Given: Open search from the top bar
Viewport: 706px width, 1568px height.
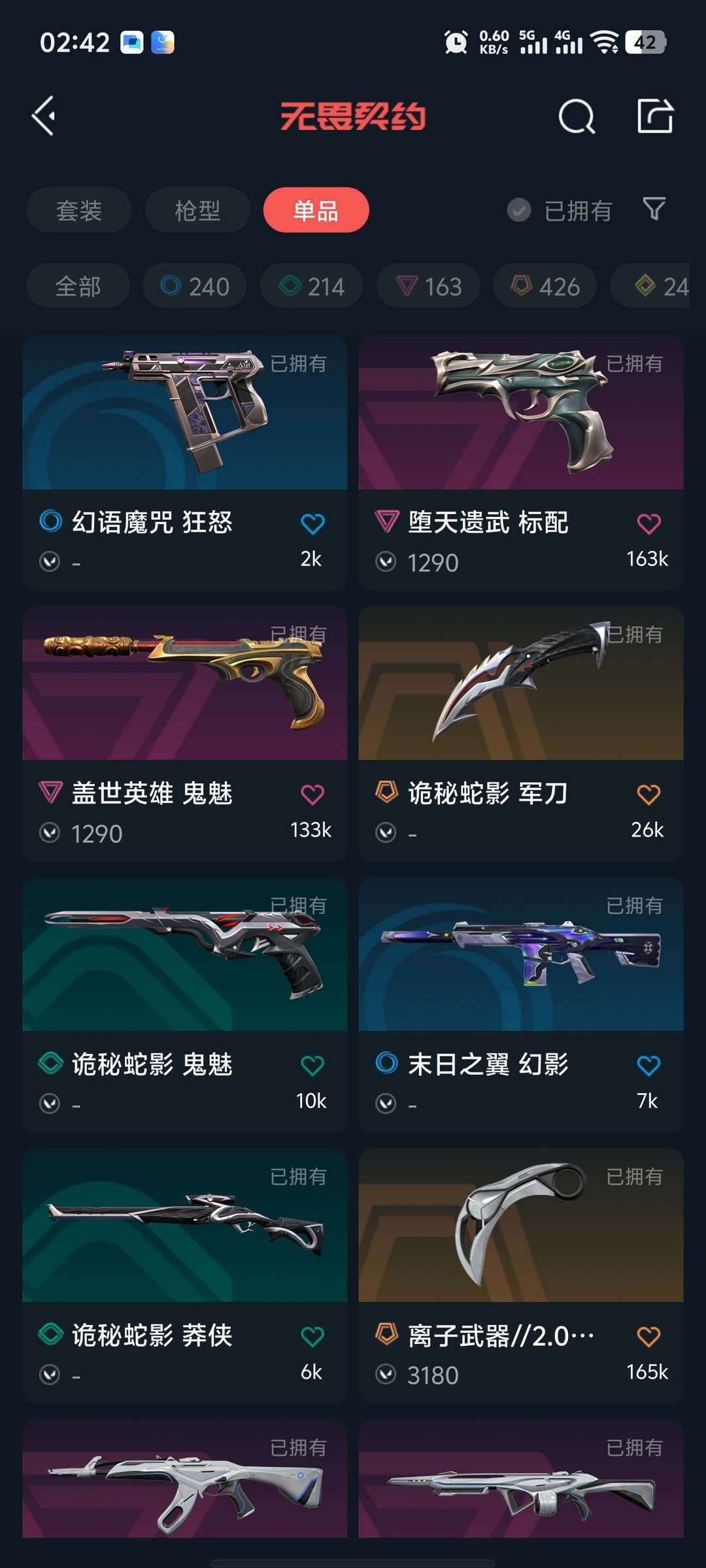Looking at the screenshot, I should pos(575,118).
